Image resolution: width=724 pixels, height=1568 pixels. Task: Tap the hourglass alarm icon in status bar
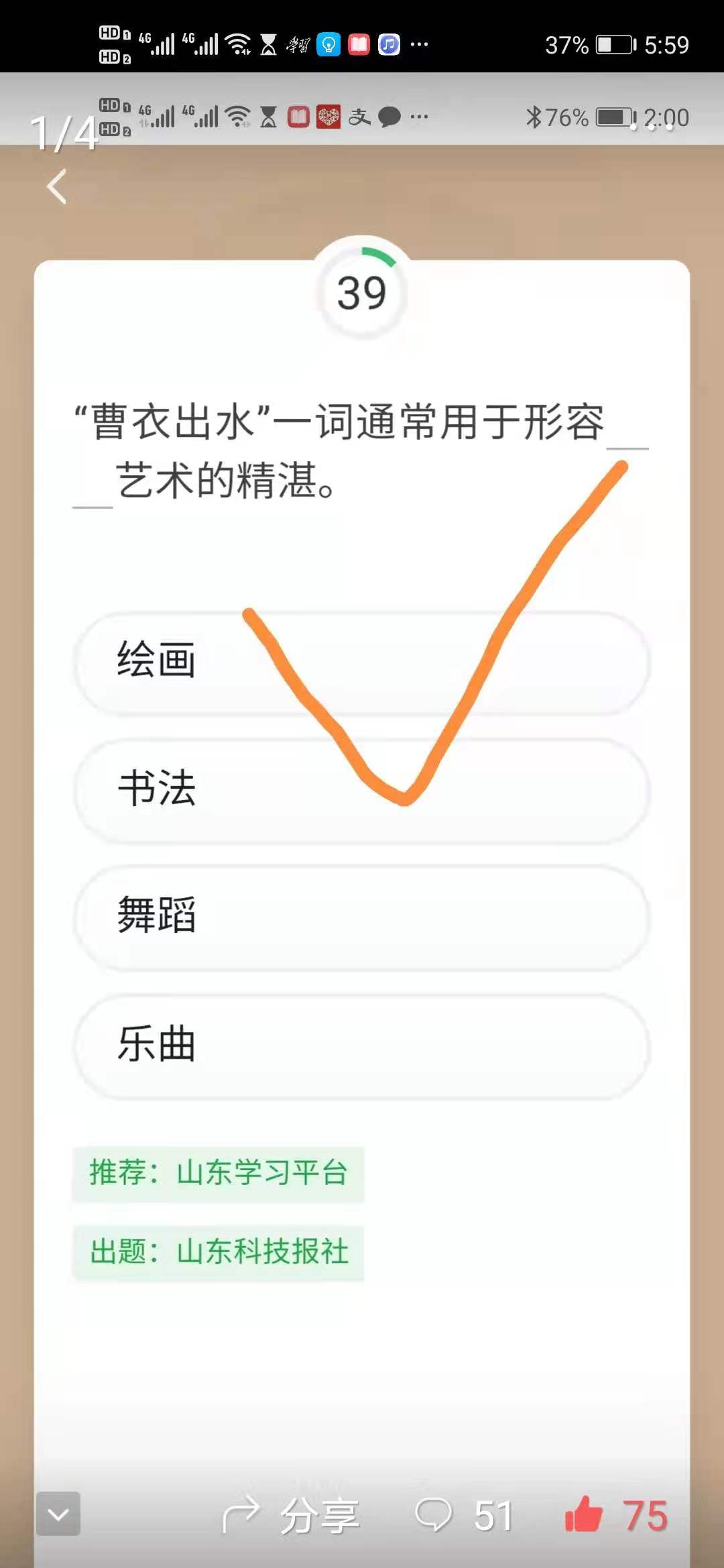267,44
